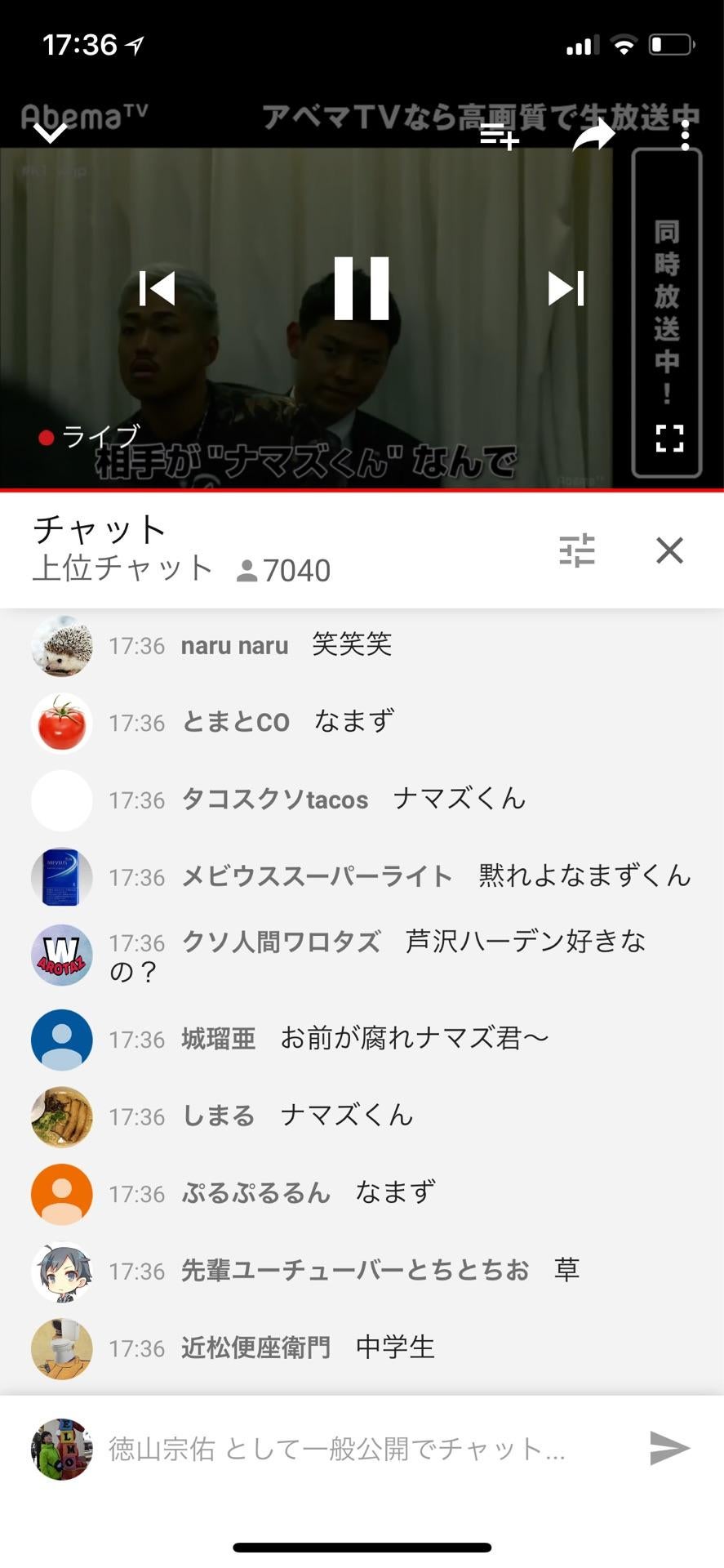724x1568 pixels.
Task: Share this live stream
Action: [593, 135]
